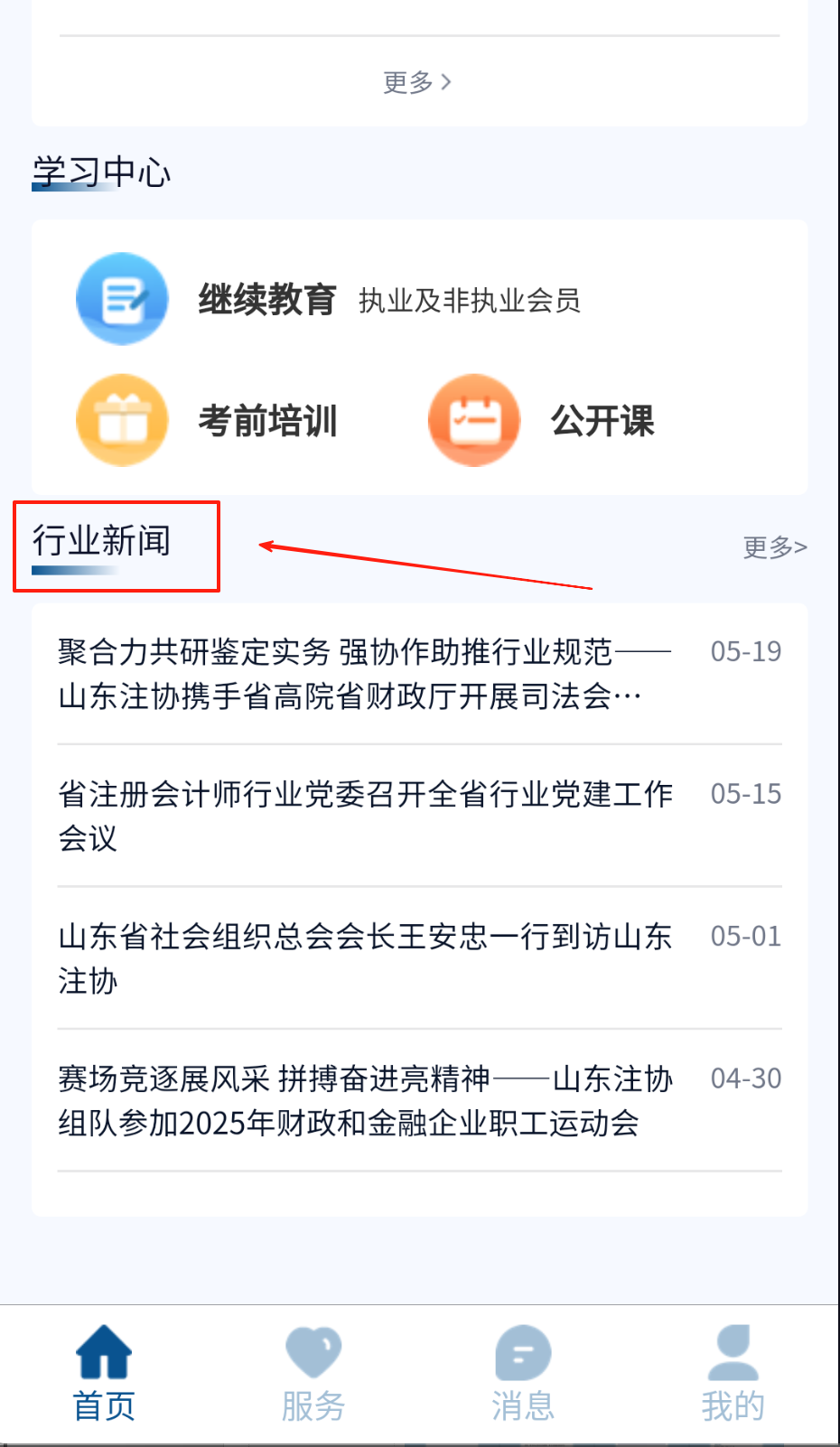The image size is (840, 1447).
Task: Open 考前培训
Action: pos(267,421)
